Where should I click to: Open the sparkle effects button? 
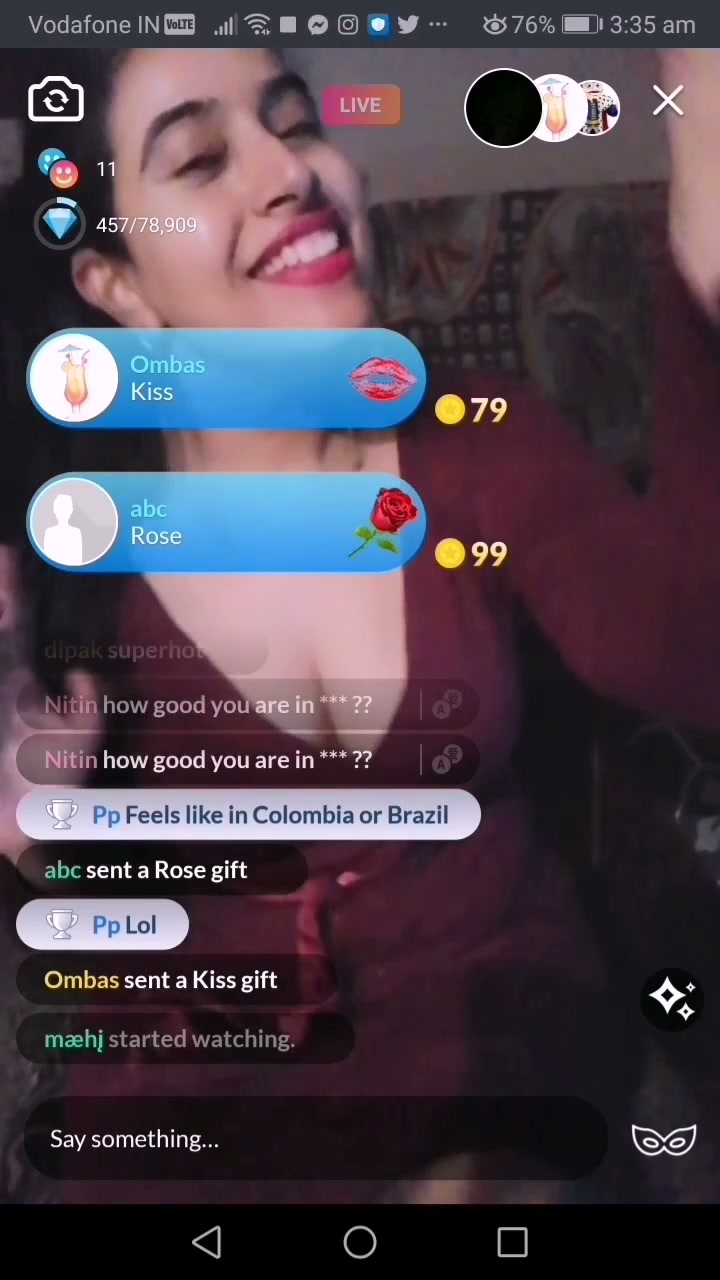(x=672, y=997)
